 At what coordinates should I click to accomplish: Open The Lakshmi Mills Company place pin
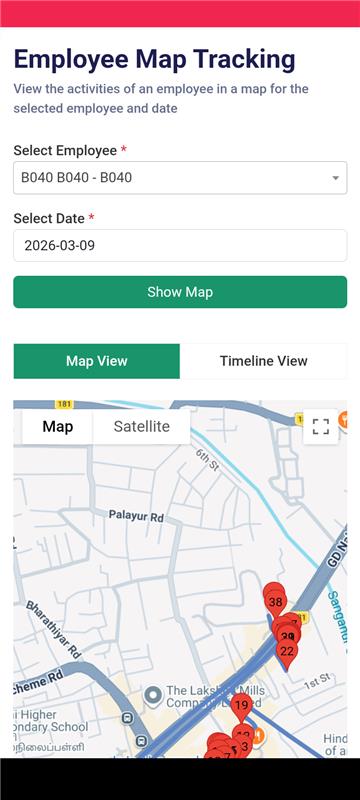(153, 695)
